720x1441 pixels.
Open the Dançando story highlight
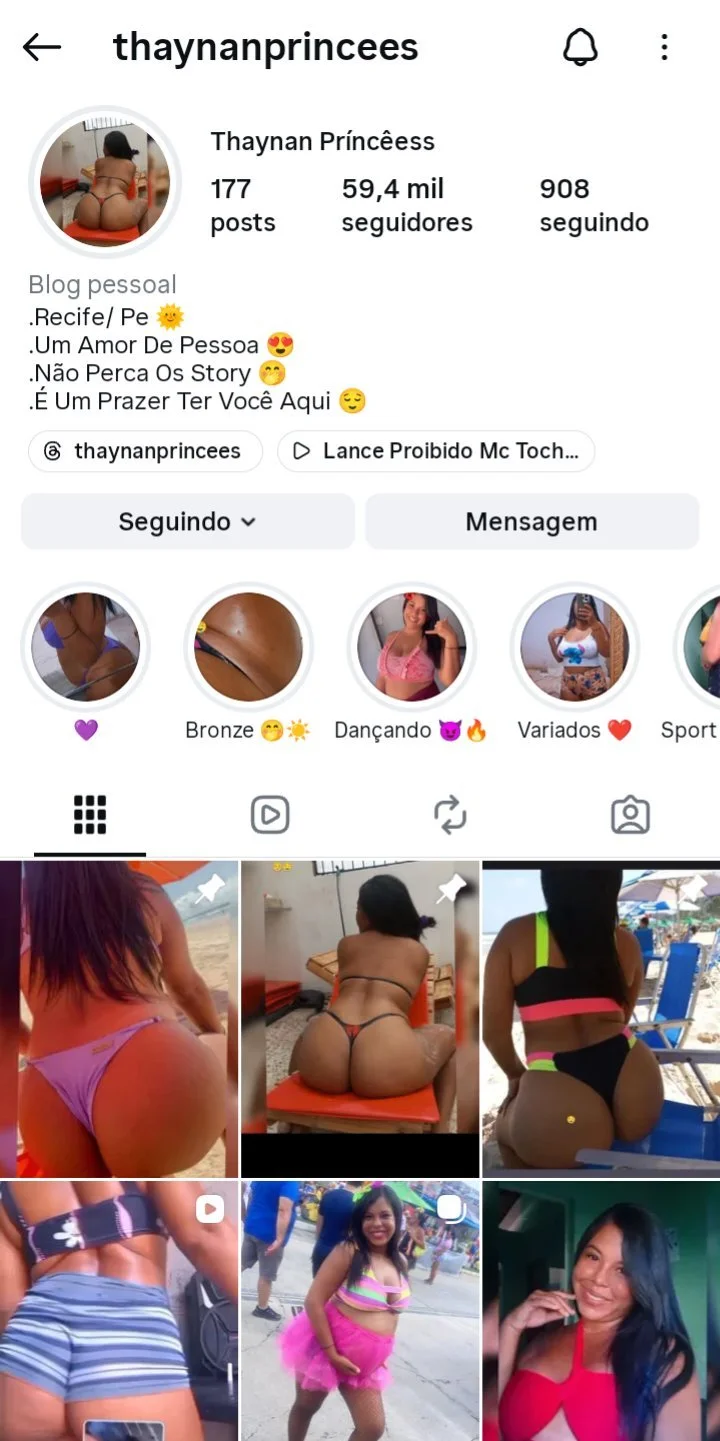[411, 662]
